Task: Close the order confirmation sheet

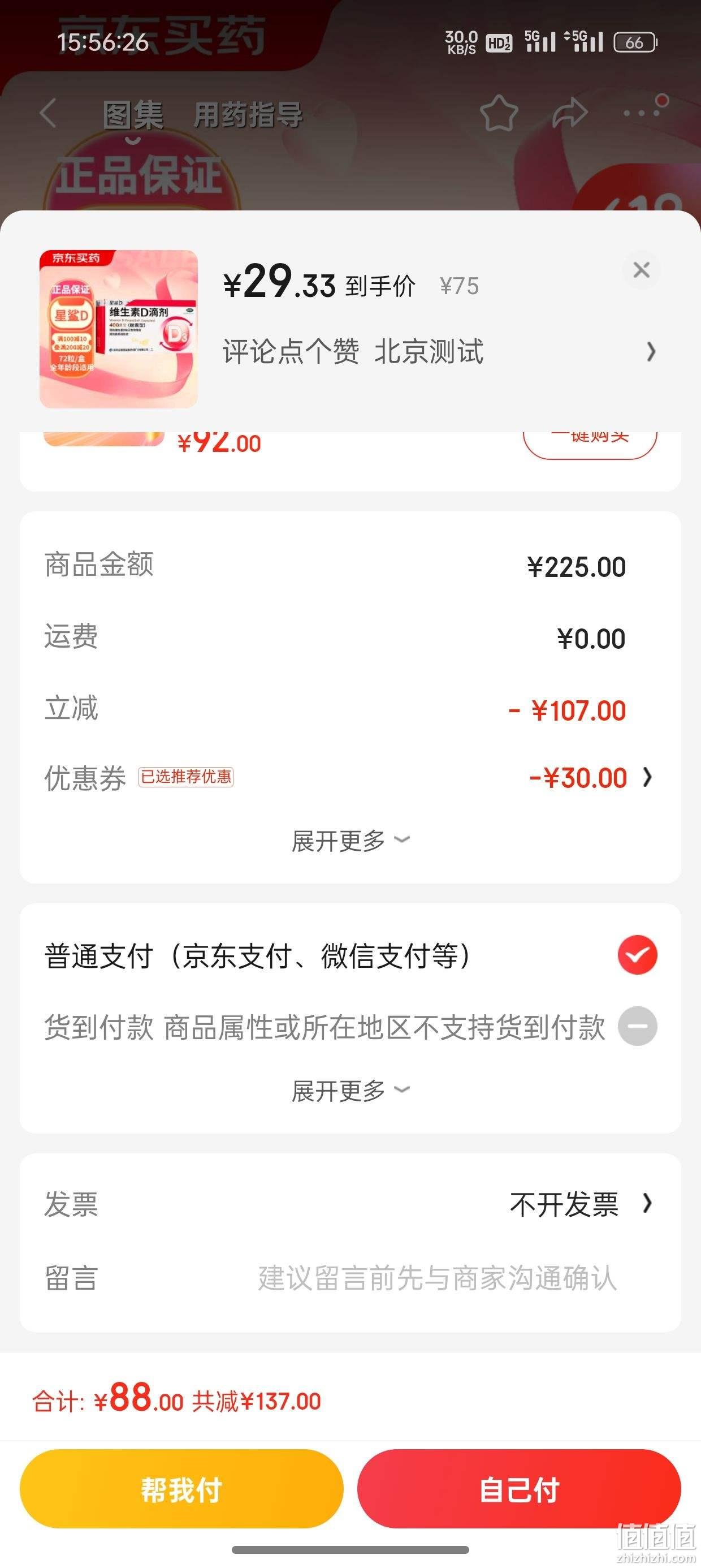Action: click(x=642, y=270)
